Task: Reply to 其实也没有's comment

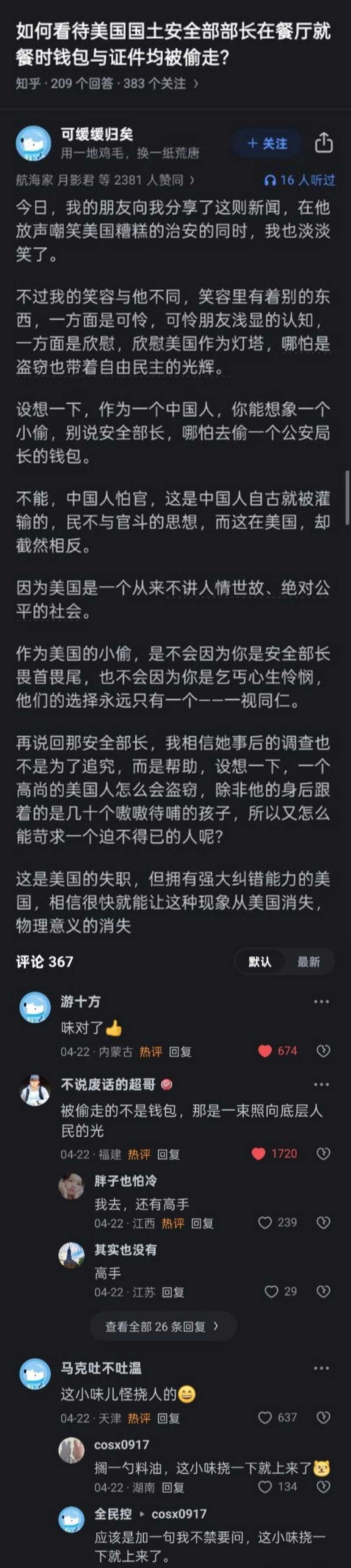Action: 173,1292
